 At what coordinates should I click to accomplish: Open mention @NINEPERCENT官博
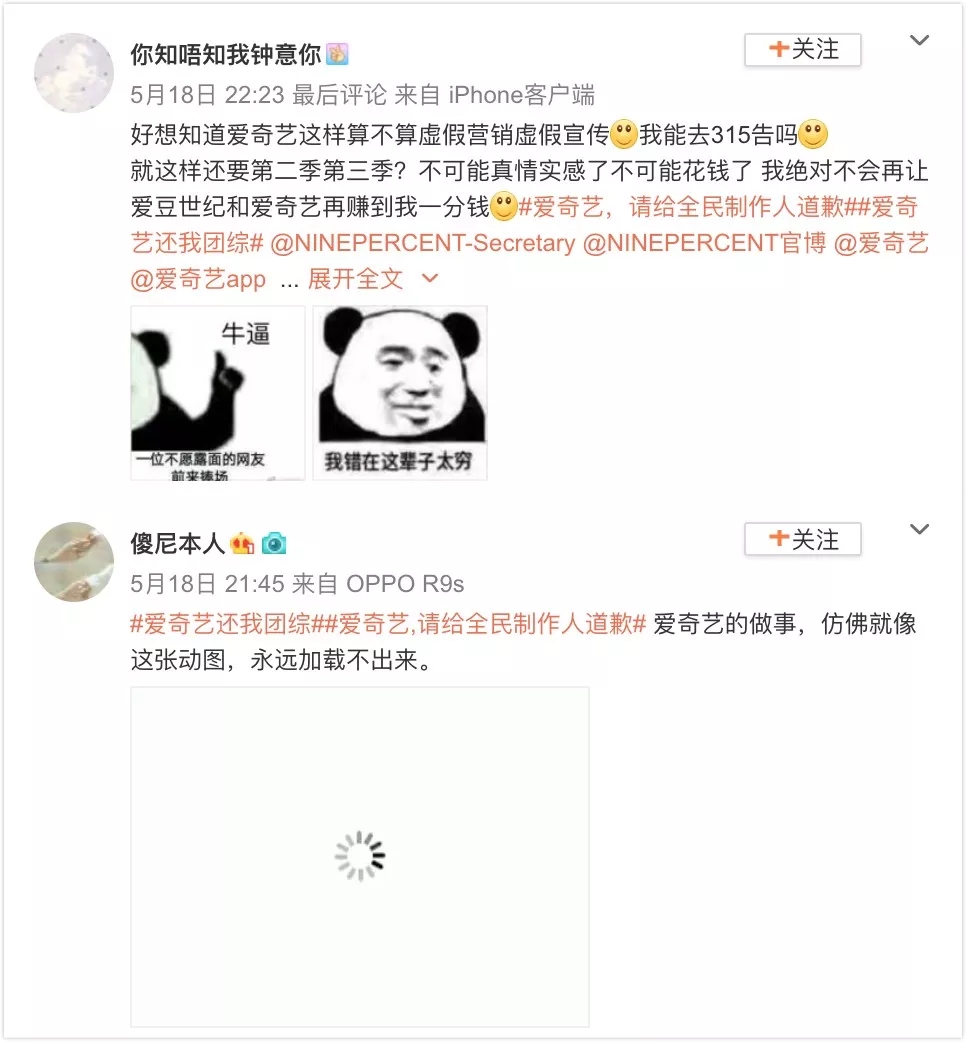(x=704, y=243)
